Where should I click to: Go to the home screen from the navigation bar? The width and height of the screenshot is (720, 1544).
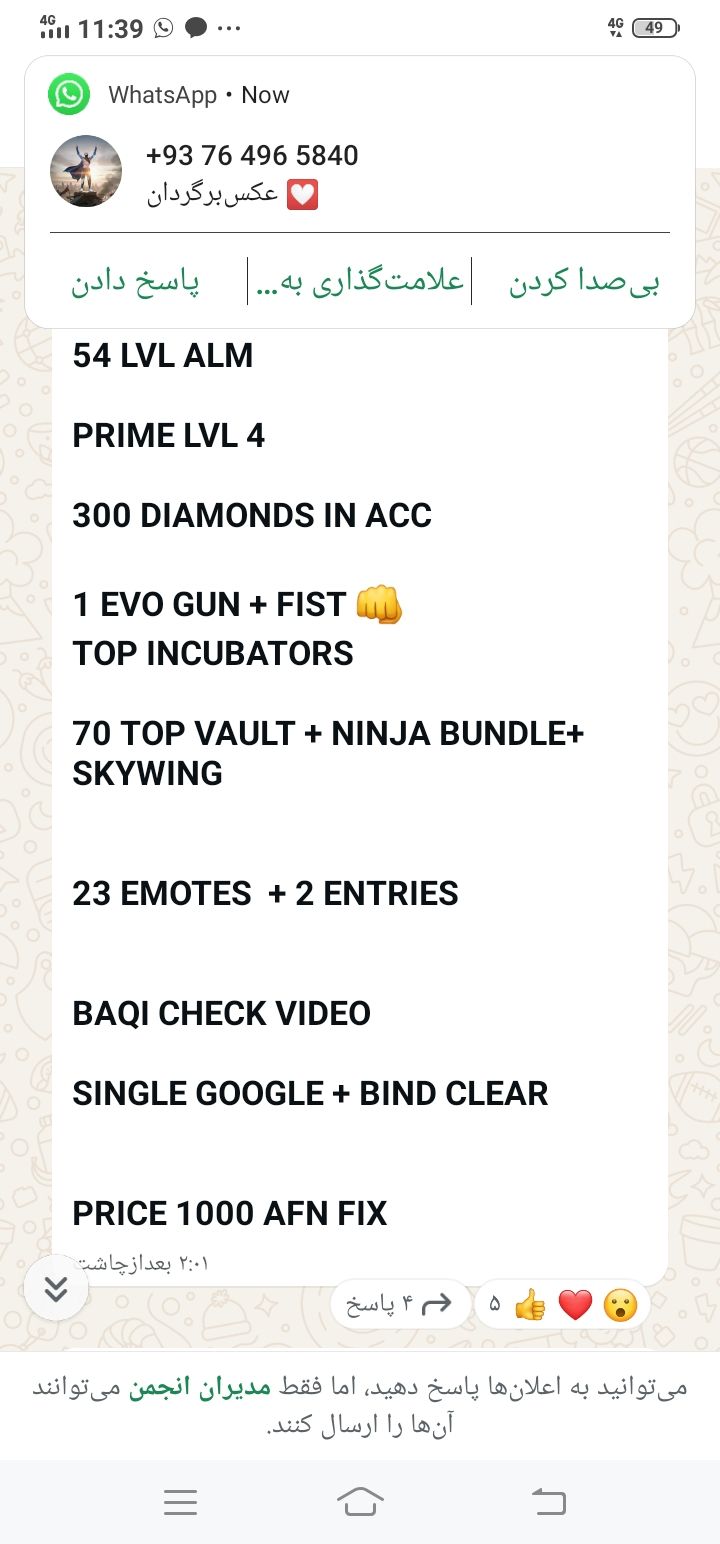click(360, 1502)
